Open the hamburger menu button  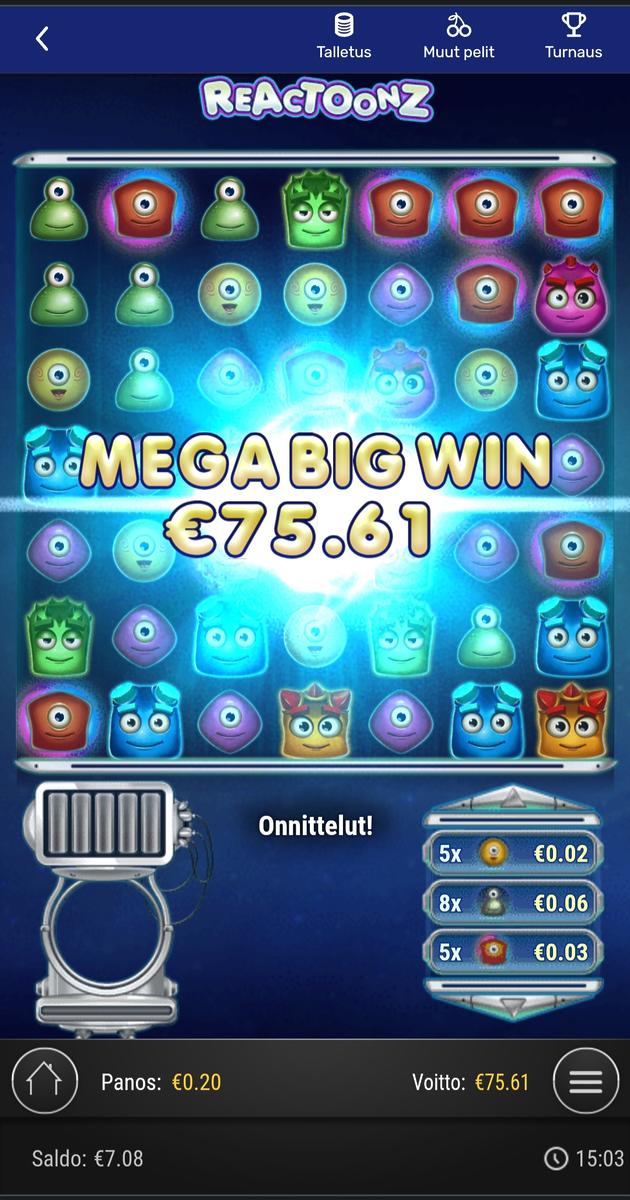[x=585, y=1081]
